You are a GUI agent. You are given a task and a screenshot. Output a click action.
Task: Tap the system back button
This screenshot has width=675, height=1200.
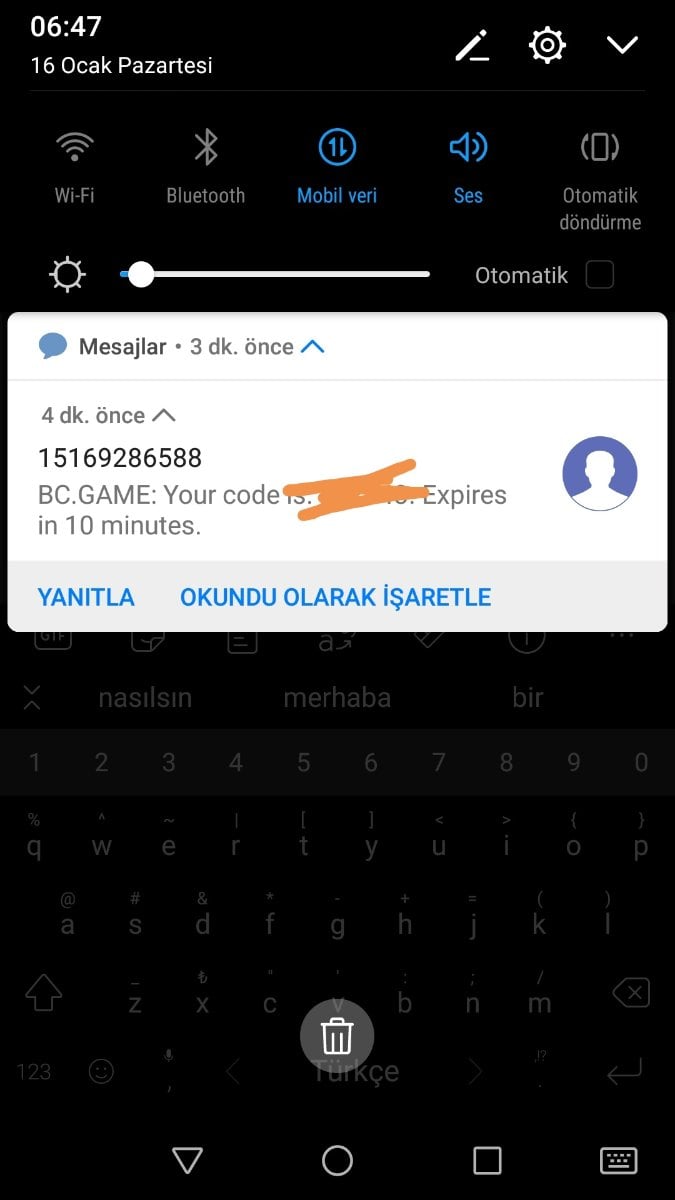[x=188, y=1160]
